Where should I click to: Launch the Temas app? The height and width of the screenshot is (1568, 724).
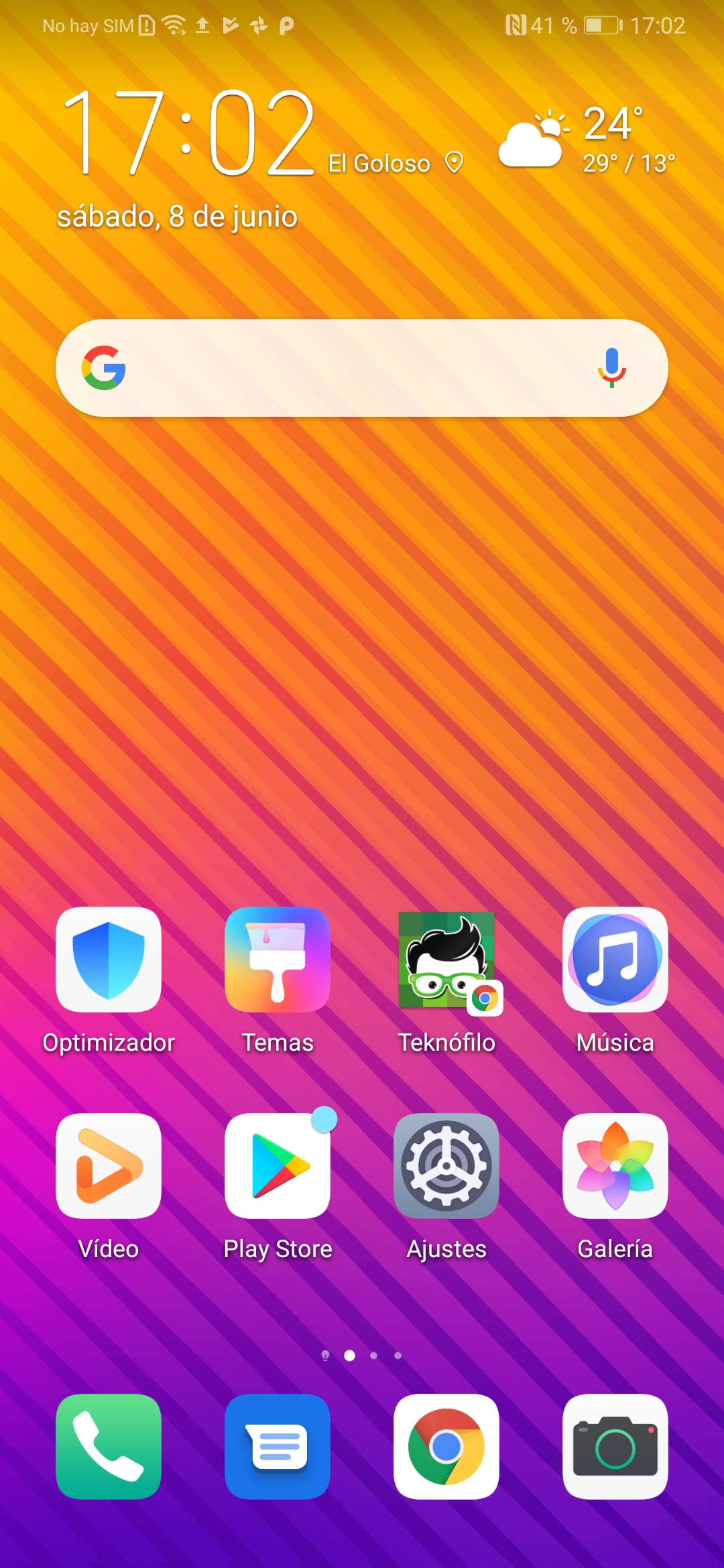(x=278, y=960)
